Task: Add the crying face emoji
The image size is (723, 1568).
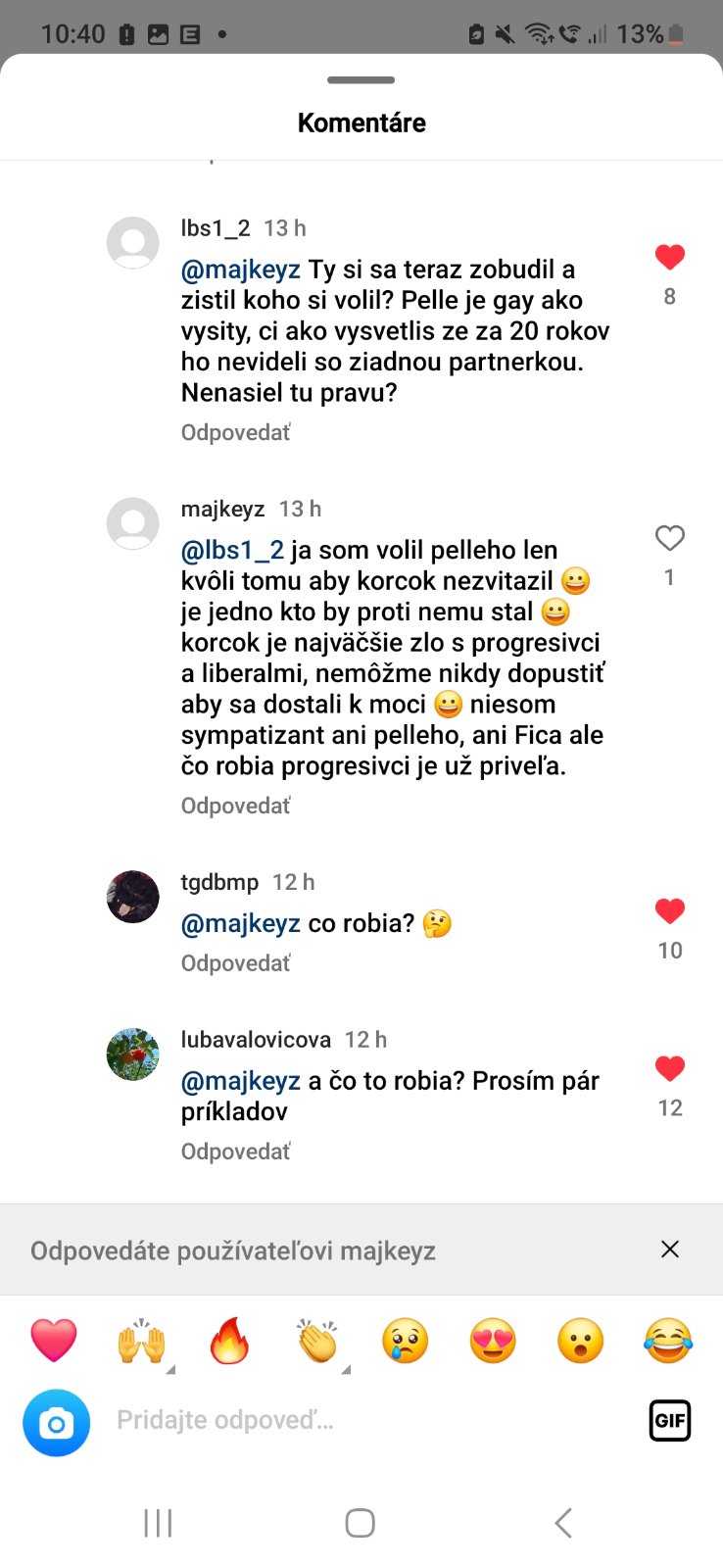Action: (x=405, y=1341)
